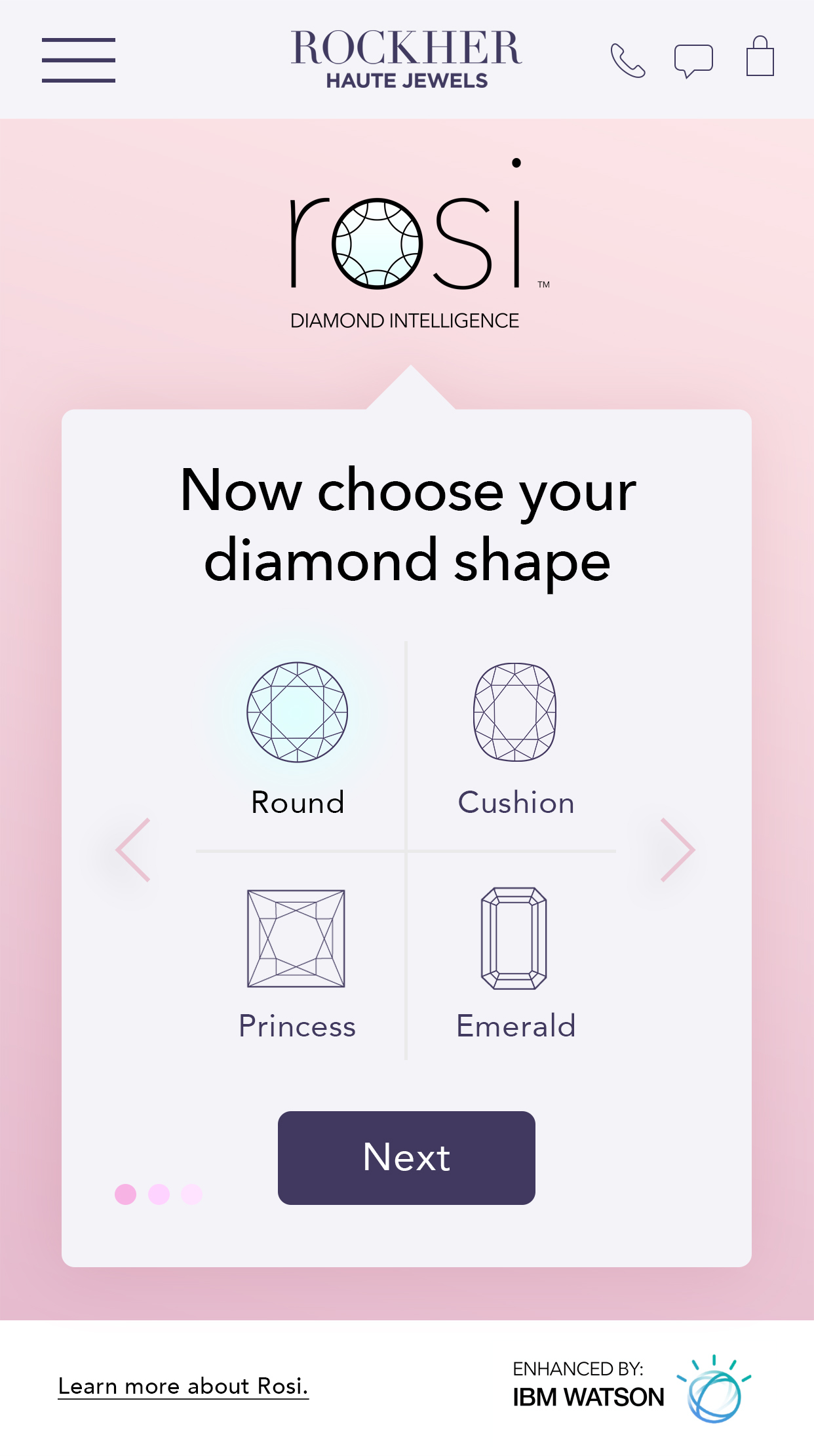Open the hamburger menu
Screen dimensions: 814x1456
[79, 60]
